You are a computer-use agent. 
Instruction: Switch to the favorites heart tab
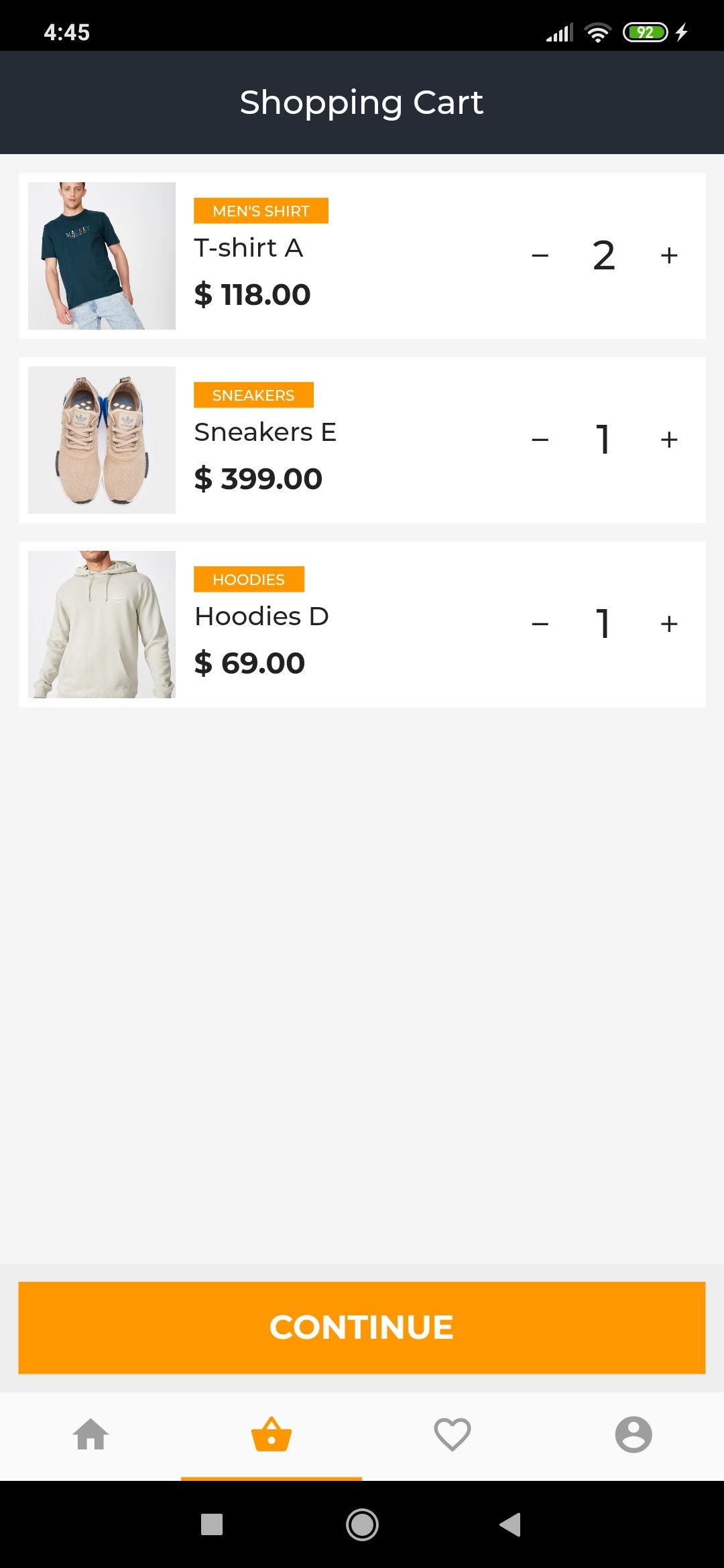click(x=452, y=1435)
